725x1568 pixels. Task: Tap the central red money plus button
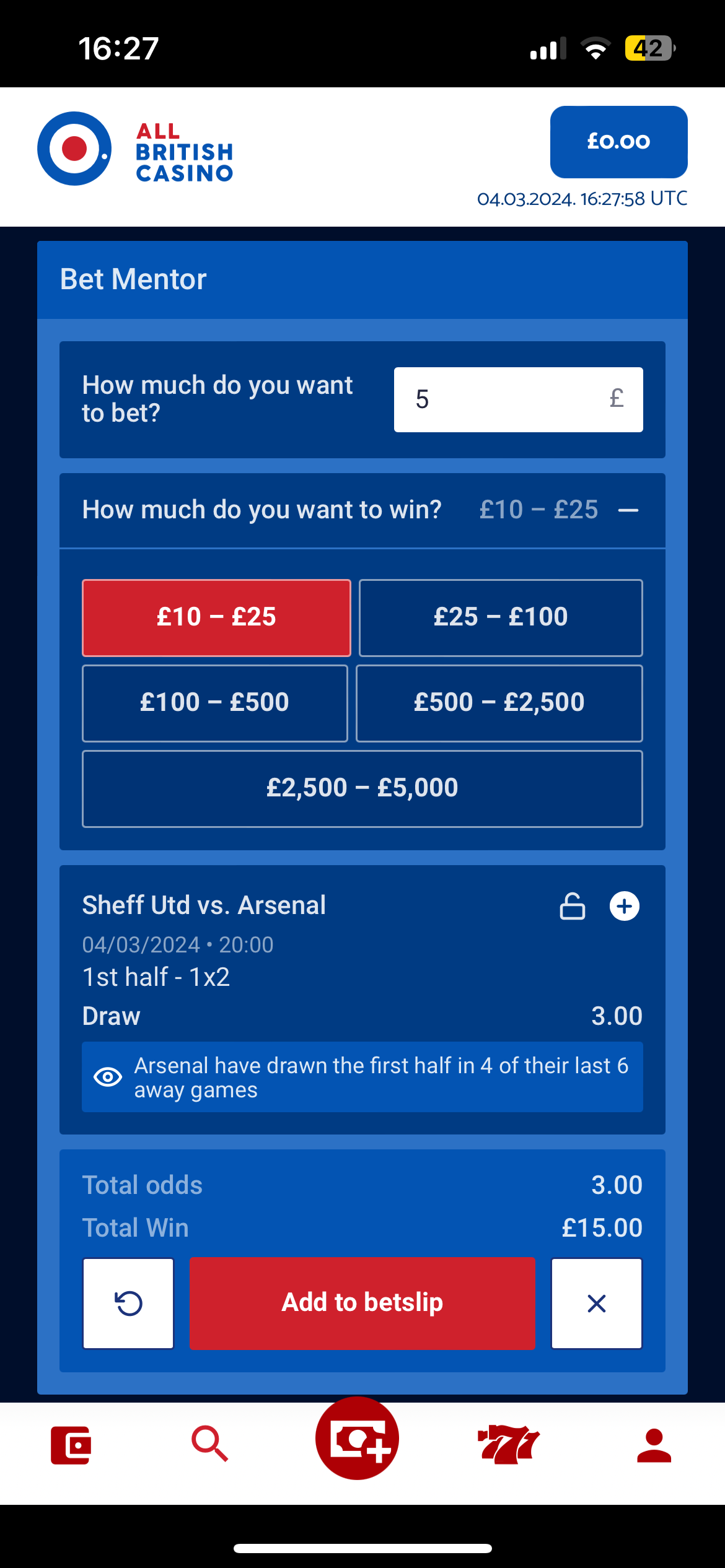[358, 1438]
